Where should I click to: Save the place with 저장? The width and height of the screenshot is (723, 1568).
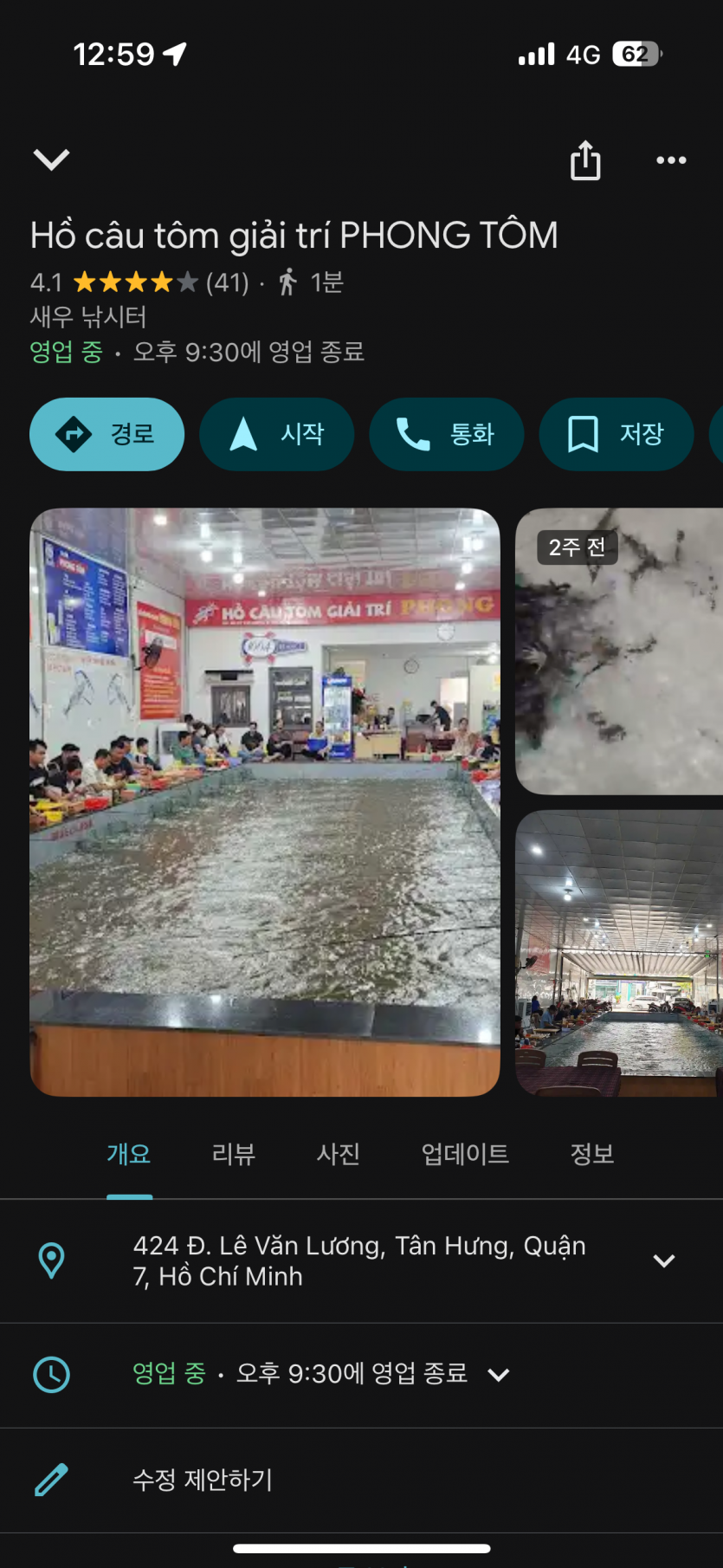pos(616,434)
